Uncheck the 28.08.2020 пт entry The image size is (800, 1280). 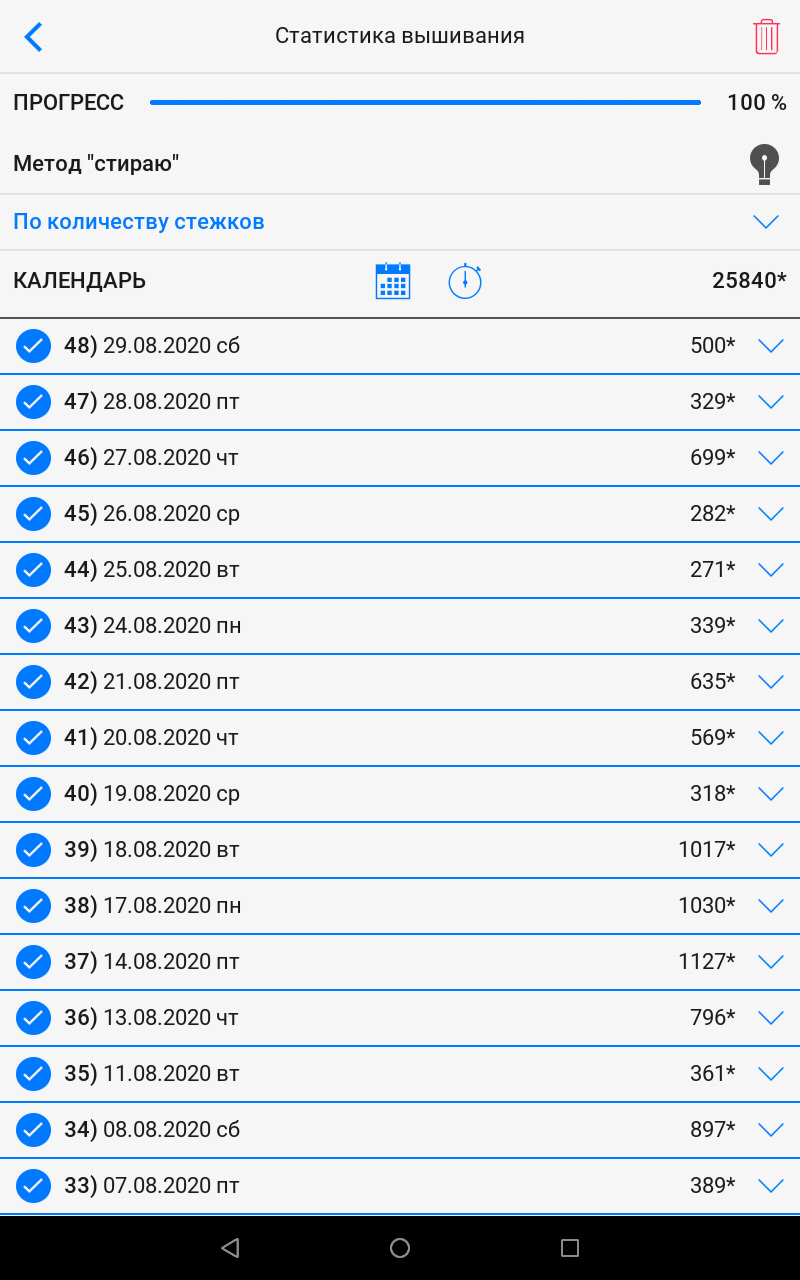(33, 402)
